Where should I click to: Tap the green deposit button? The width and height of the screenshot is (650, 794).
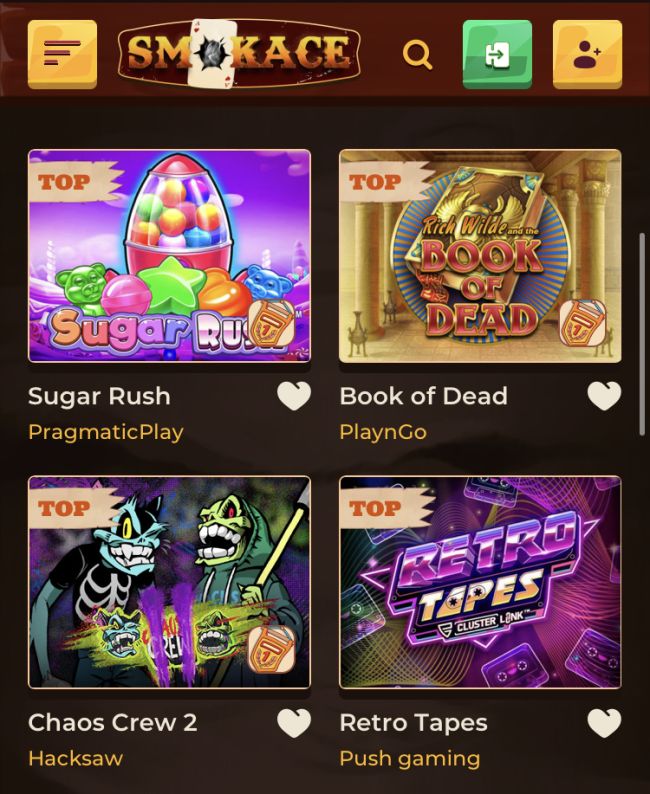(x=497, y=54)
